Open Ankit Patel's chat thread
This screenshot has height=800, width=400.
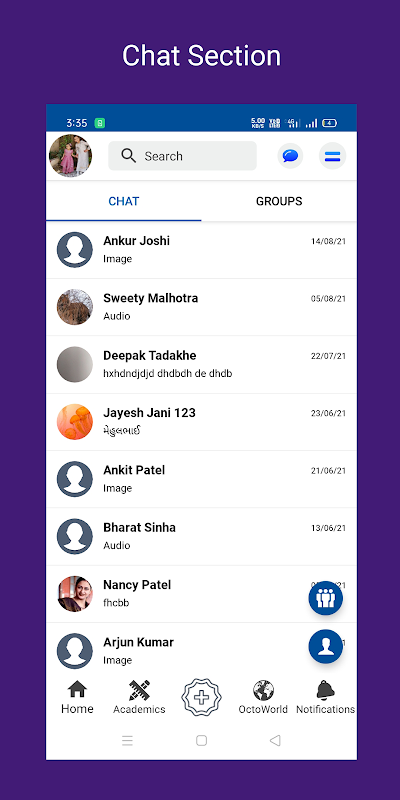pos(202,479)
